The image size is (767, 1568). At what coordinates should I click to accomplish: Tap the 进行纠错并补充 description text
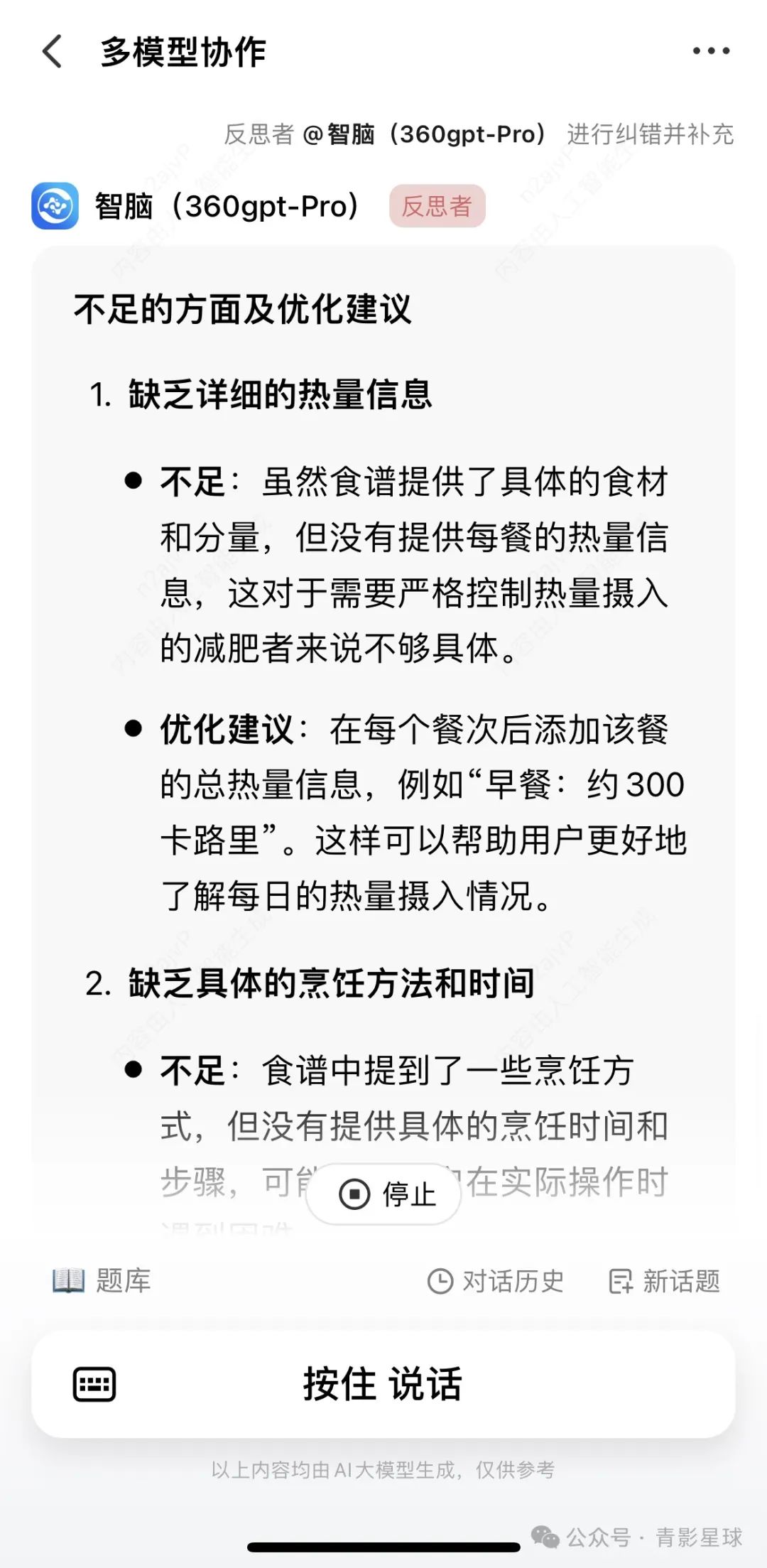(650, 134)
